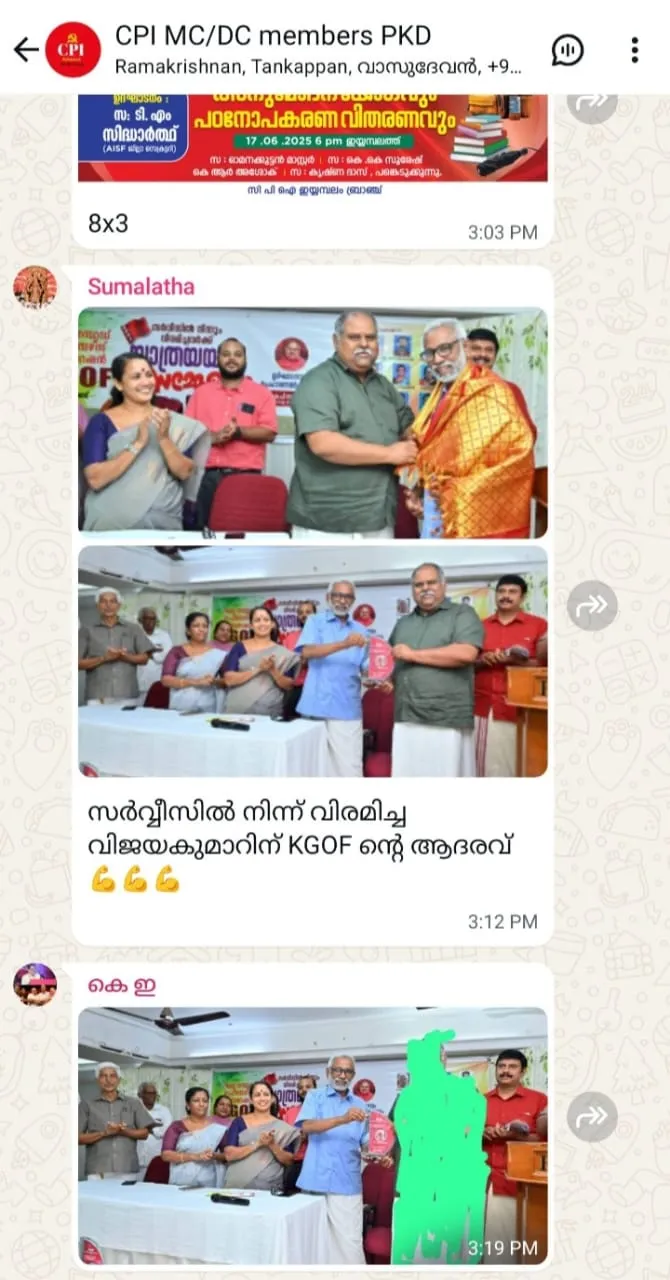Open the poster image captioned 8x3
Viewport: 670px width, 1280px height.
click(x=312, y=138)
